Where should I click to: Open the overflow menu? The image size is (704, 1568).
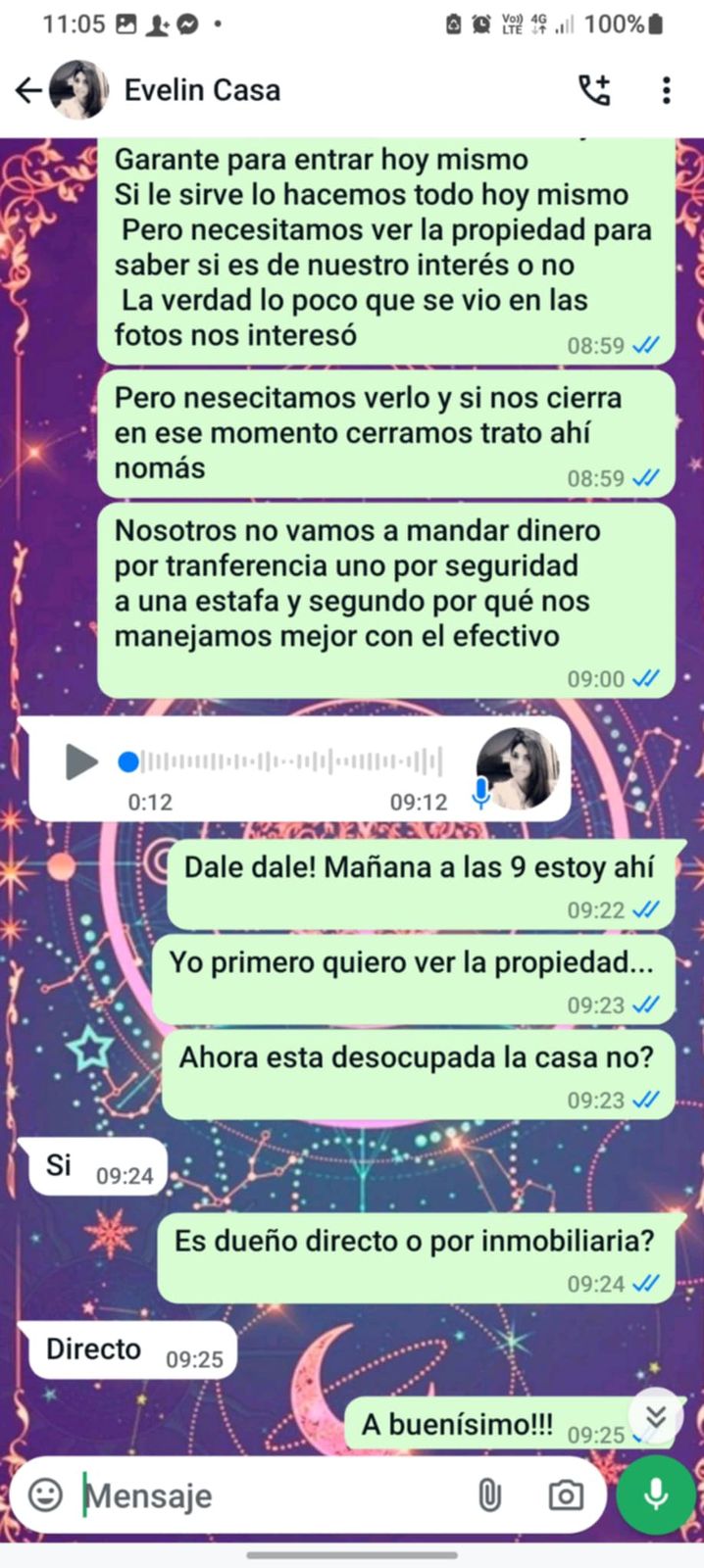point(667,90)
